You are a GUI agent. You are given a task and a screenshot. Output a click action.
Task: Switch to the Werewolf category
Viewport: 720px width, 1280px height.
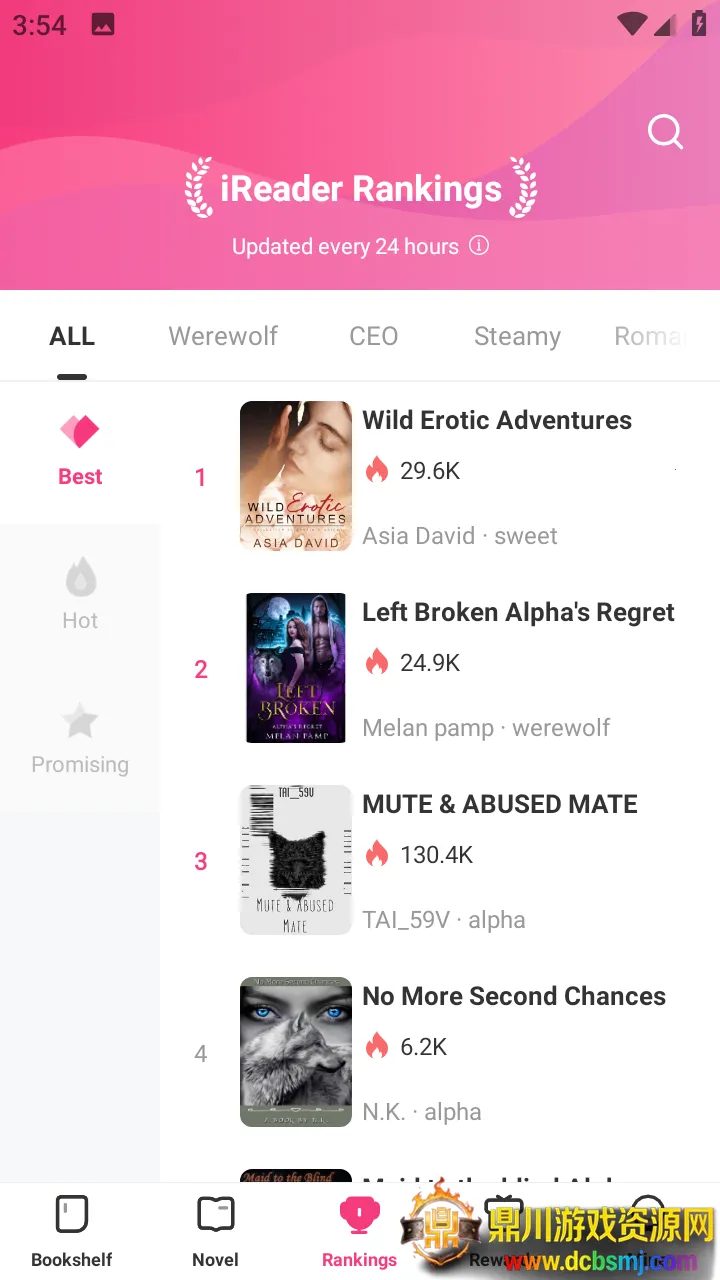coord(223,336)
